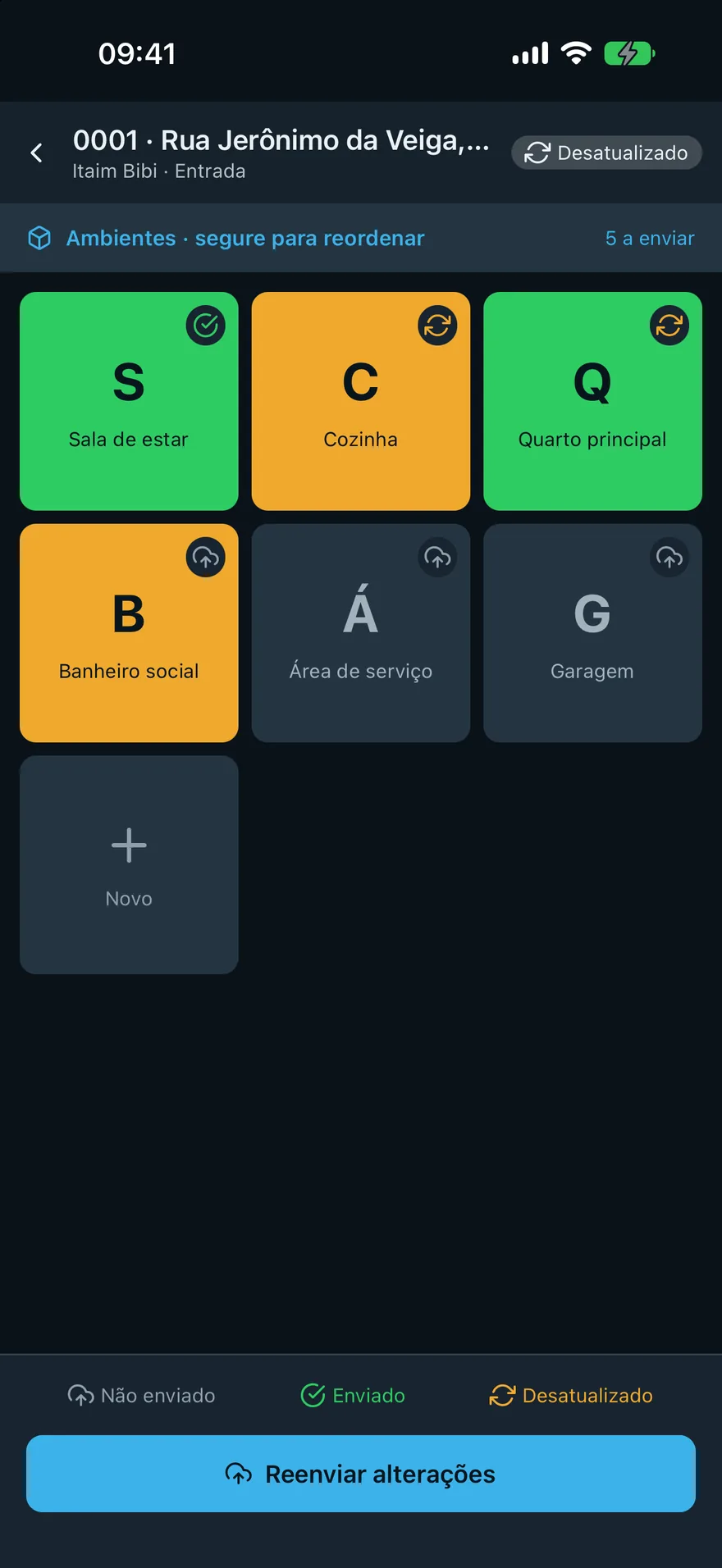Tap Reenviar alterações button
The width and height of the screenshot is (722, 1568).
pyautogui.click(x=361, y=1474)
